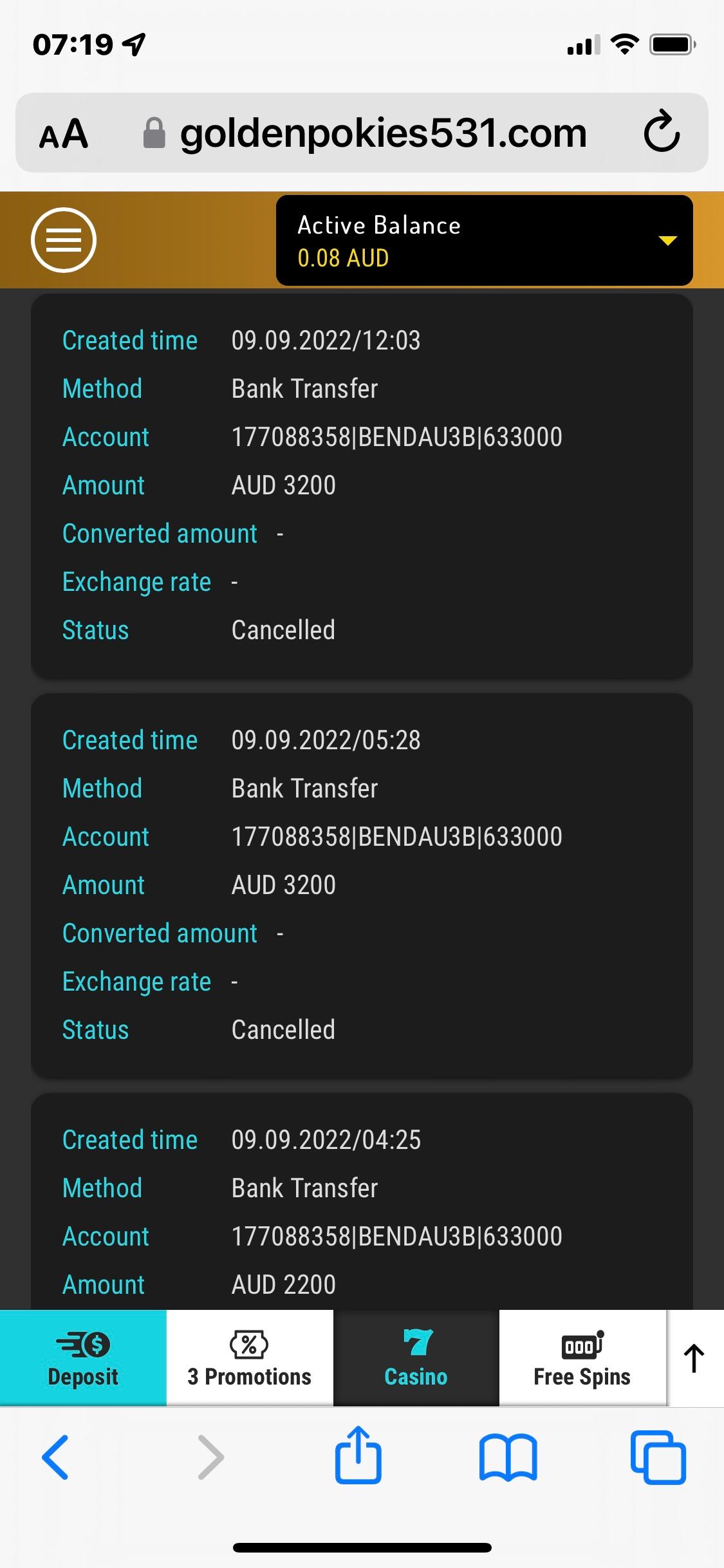
Task: Switch to the Casino tab
Action: [x=416, y=1358]
